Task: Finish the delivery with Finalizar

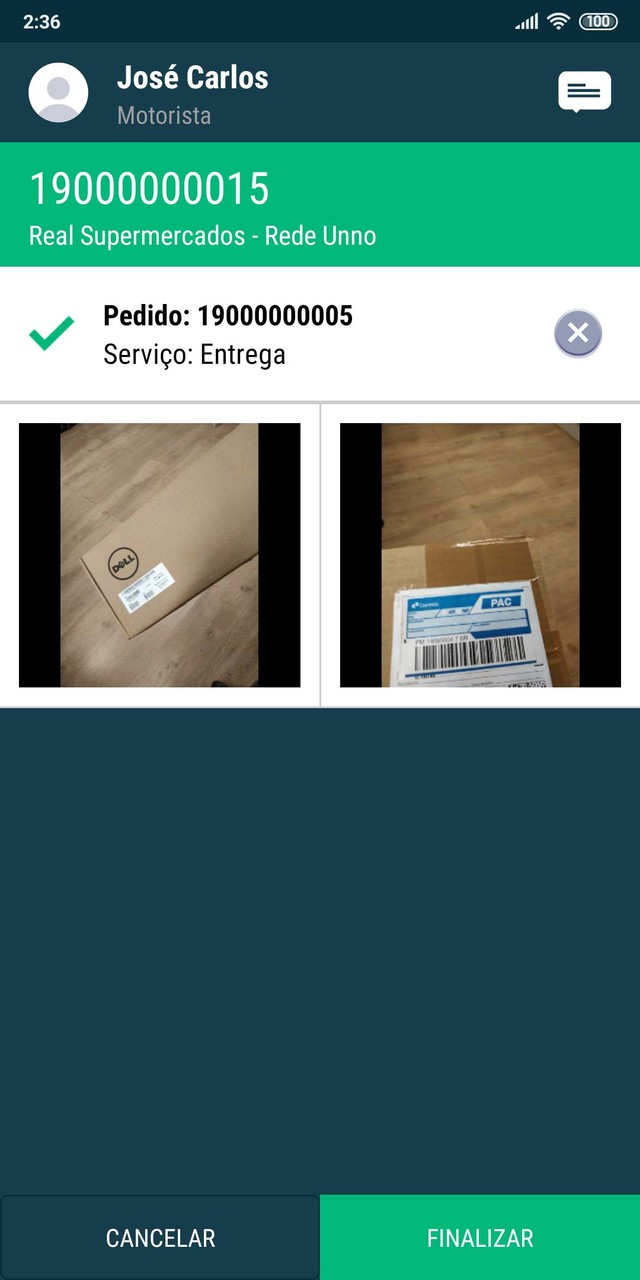Action: tap(480, 1237)
